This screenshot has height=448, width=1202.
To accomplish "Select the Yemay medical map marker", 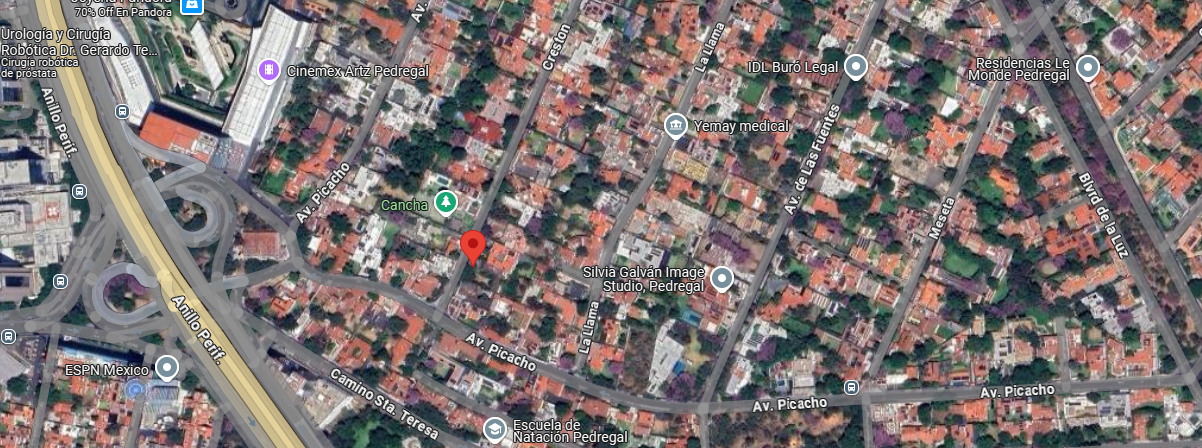I will coord(676,126).
